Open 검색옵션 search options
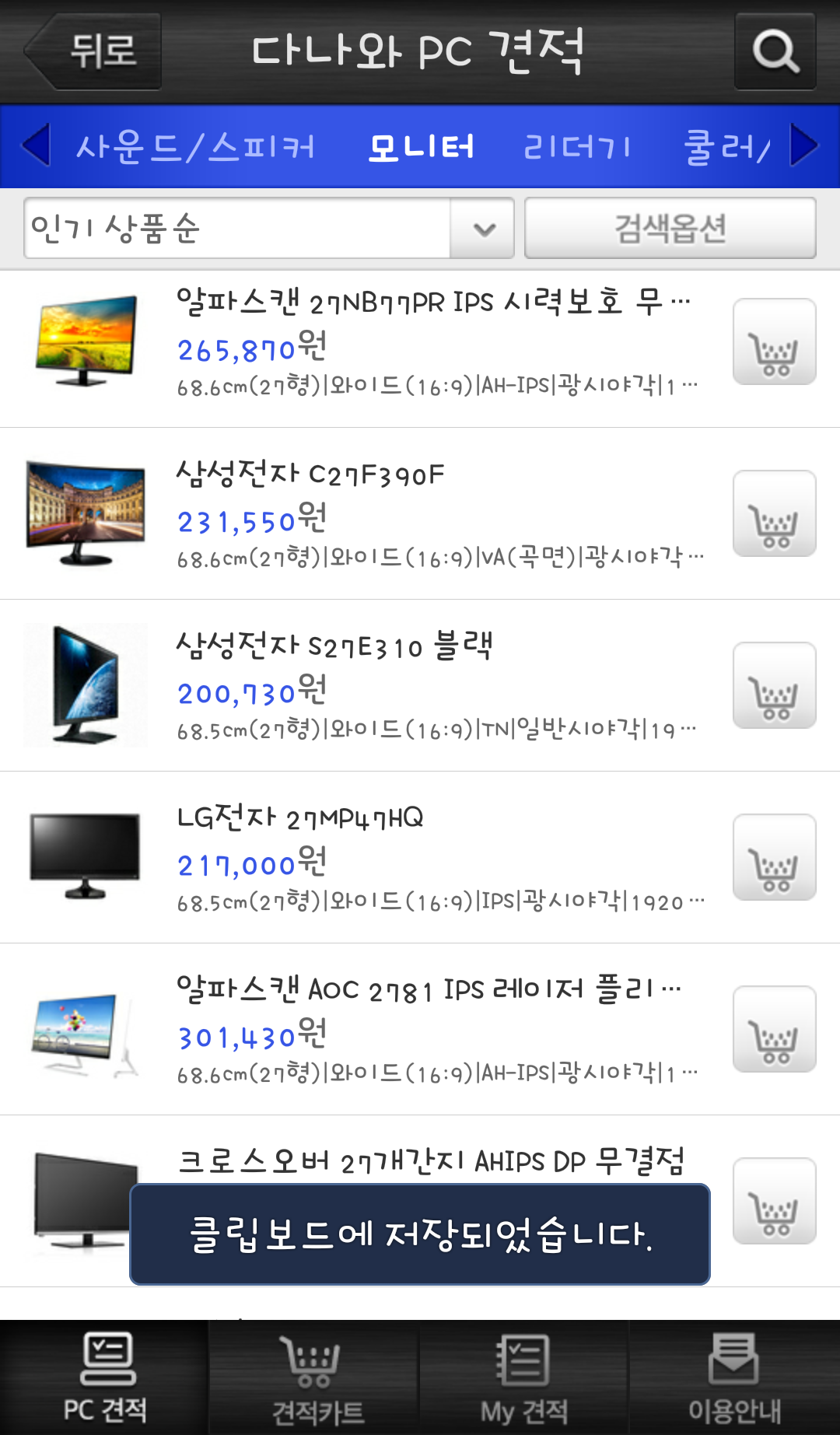Image resolution: width=840 pixels, height=1435 pixels. tap(670, 228)
